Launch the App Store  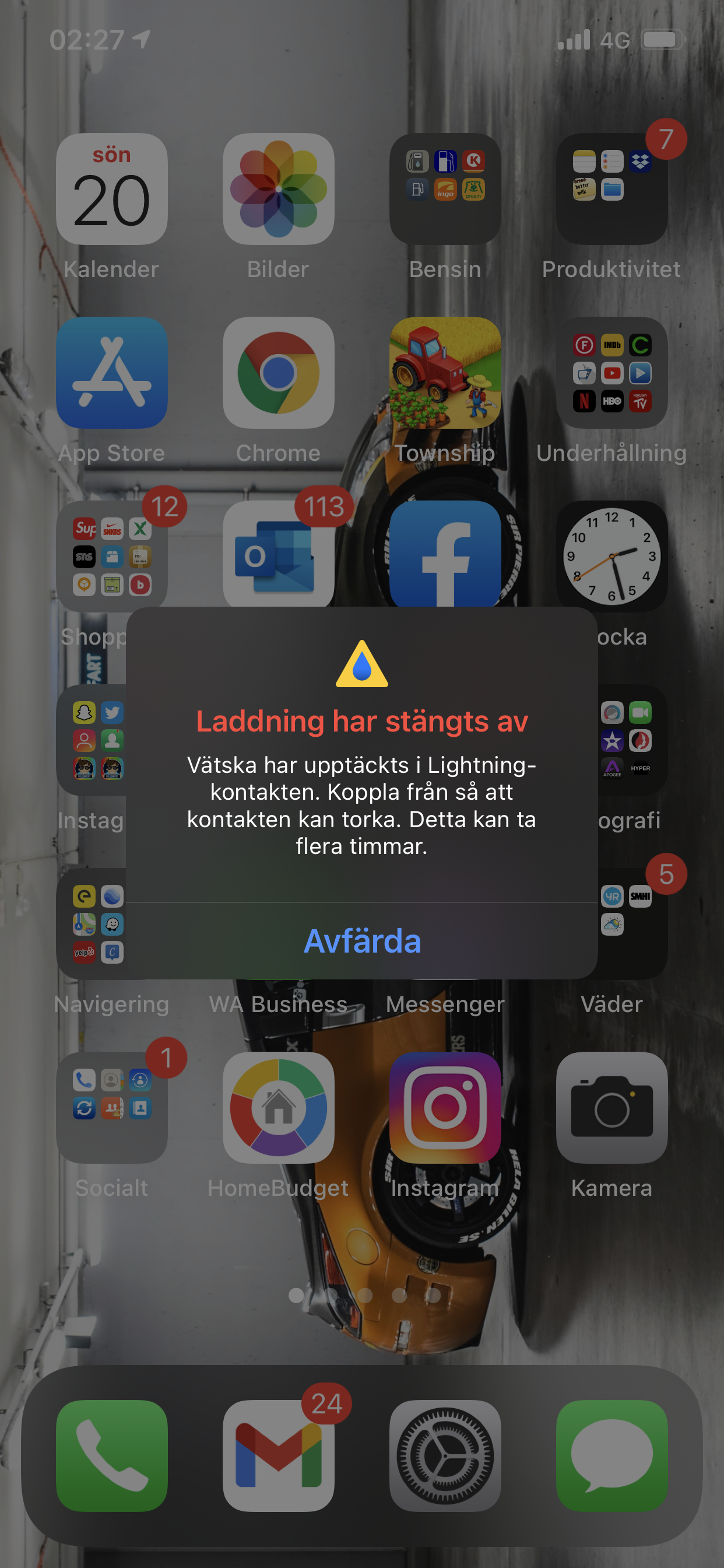(112, 373)
